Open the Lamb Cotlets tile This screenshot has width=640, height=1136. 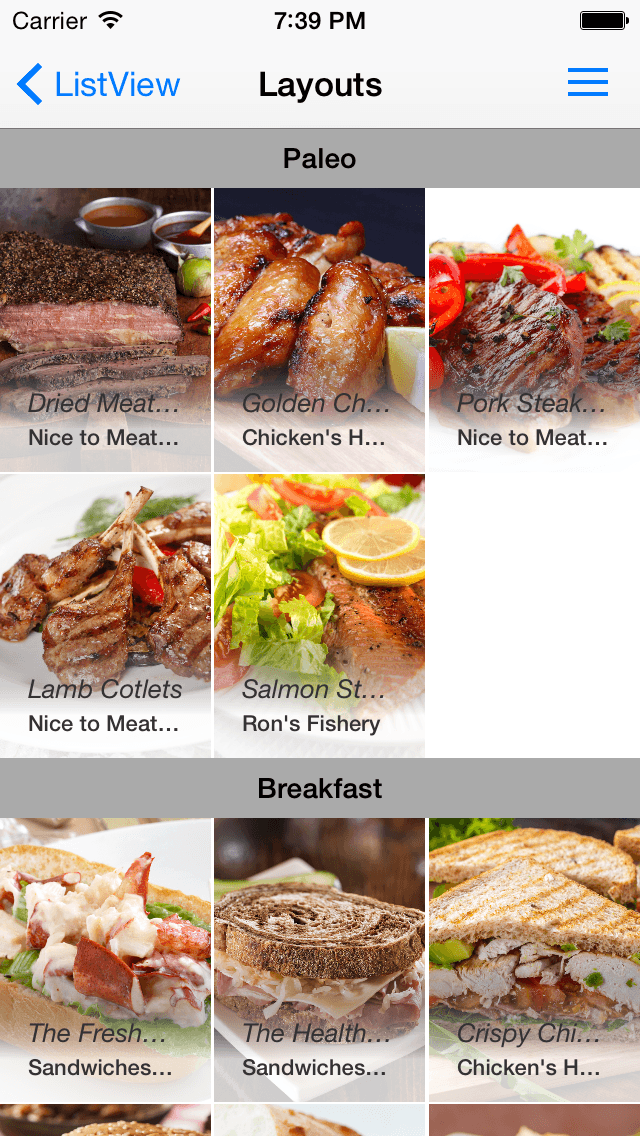[x=105, y=615]
